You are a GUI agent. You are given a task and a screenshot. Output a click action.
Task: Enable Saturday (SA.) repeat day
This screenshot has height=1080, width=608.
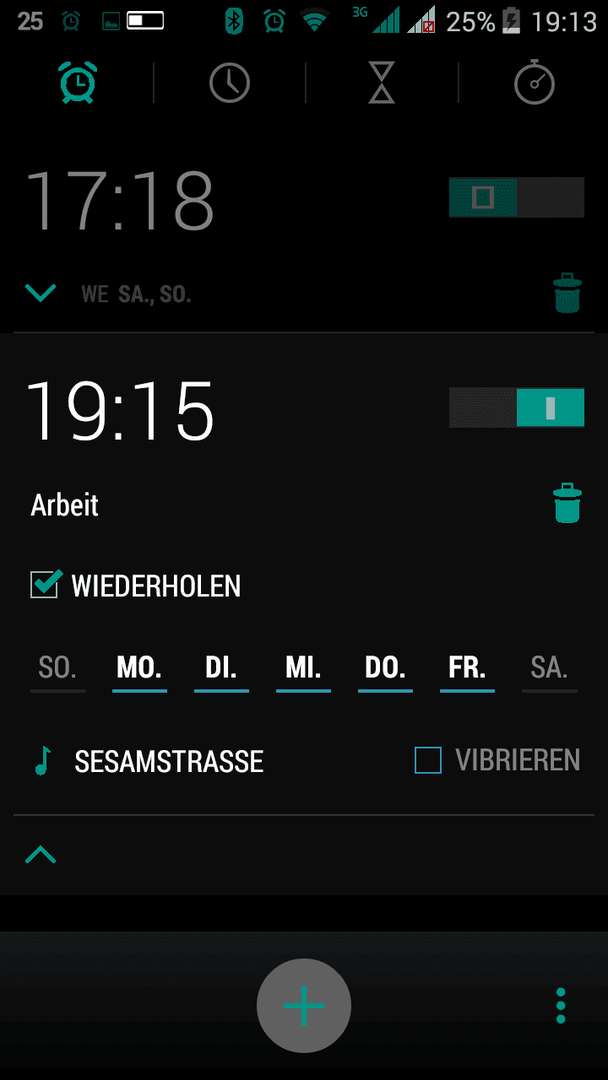point(549,668)
